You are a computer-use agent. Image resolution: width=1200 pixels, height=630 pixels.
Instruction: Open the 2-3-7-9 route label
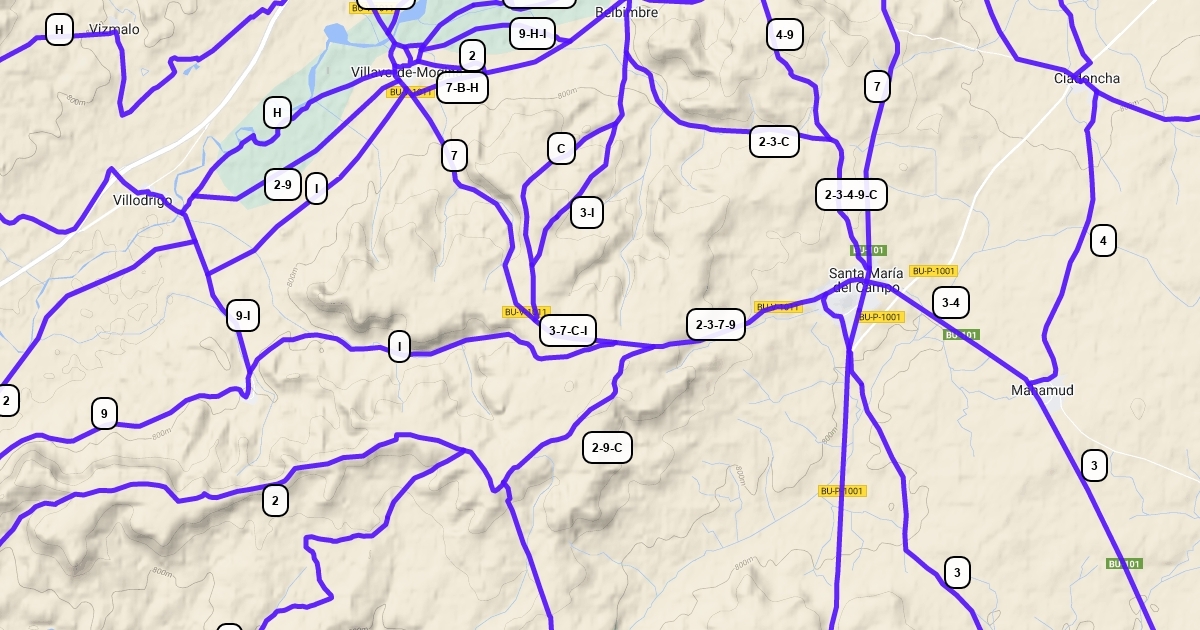tap(716, 324)
